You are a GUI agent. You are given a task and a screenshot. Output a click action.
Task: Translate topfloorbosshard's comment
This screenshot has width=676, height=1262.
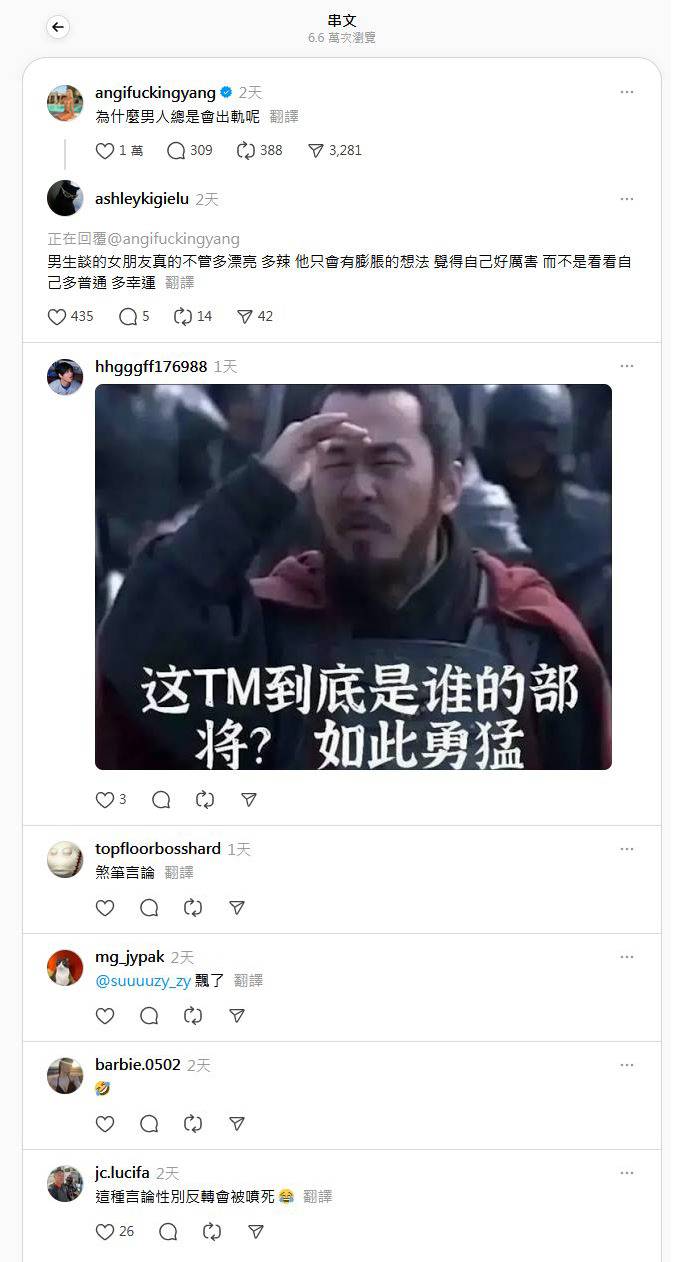[179, 873]
